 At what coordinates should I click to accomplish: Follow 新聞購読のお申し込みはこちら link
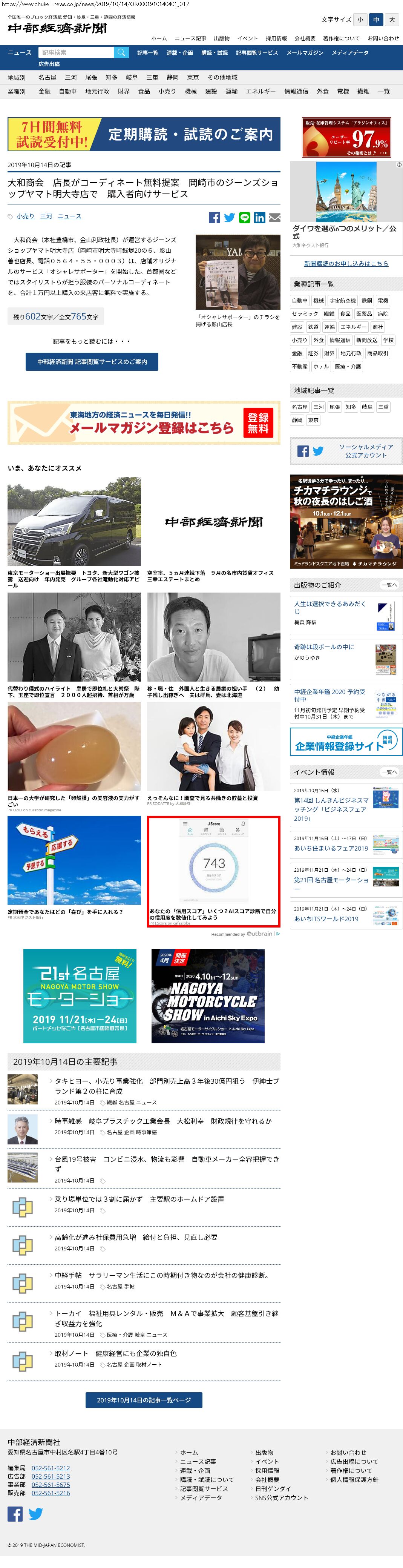point(346,264)
